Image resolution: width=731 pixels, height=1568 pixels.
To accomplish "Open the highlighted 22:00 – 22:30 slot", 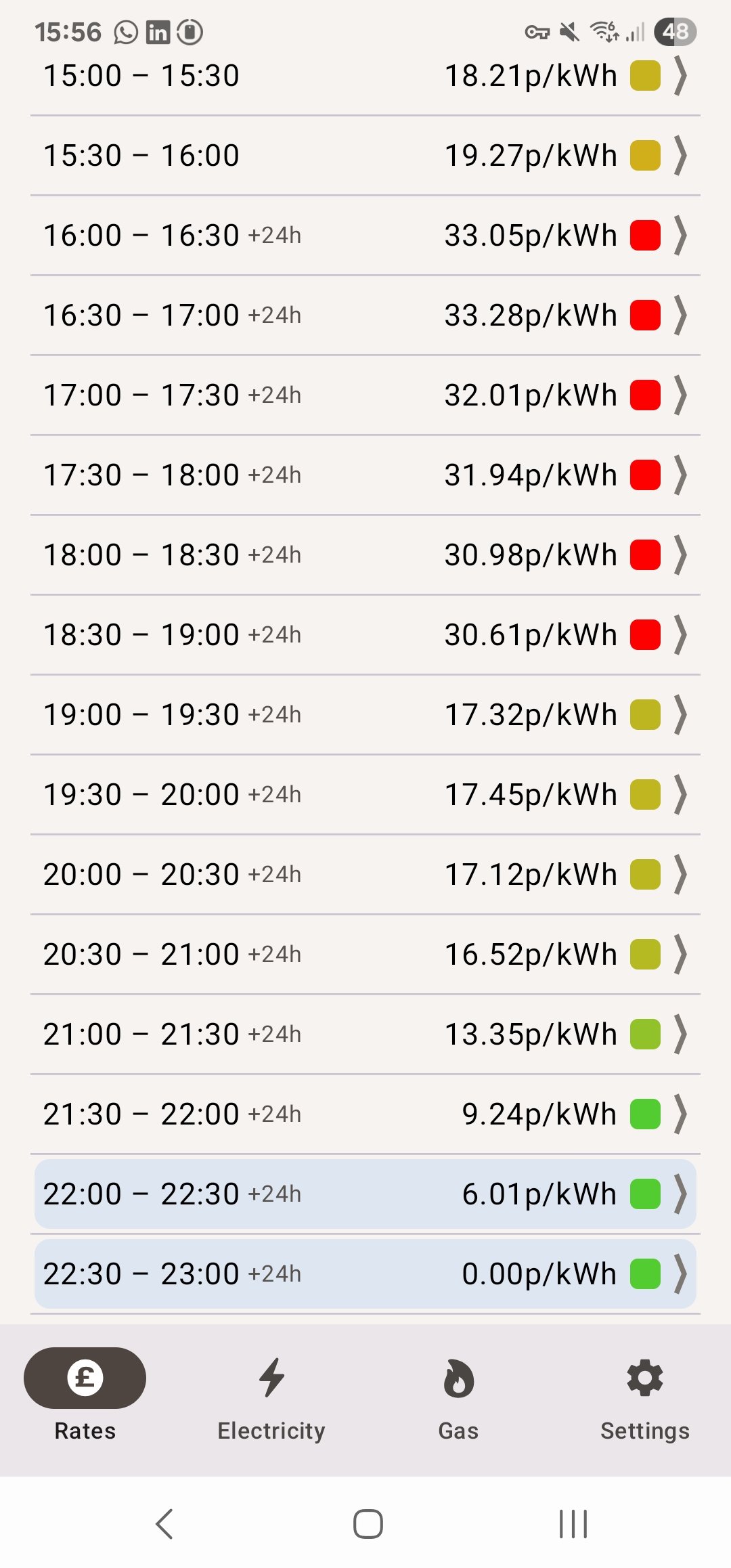I will coord(365,1194).
